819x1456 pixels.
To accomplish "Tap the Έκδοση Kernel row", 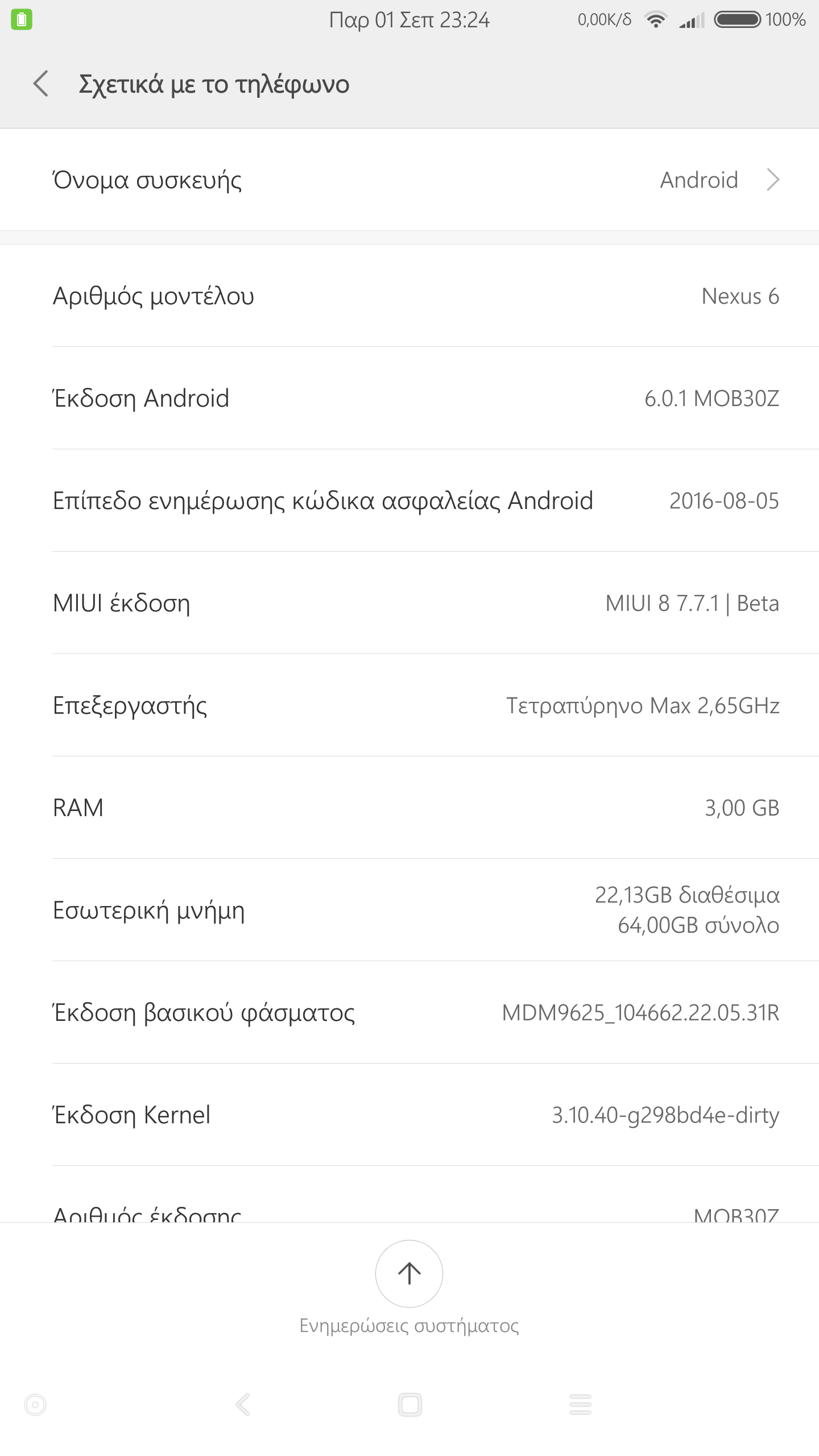I will coord(409,1115).
